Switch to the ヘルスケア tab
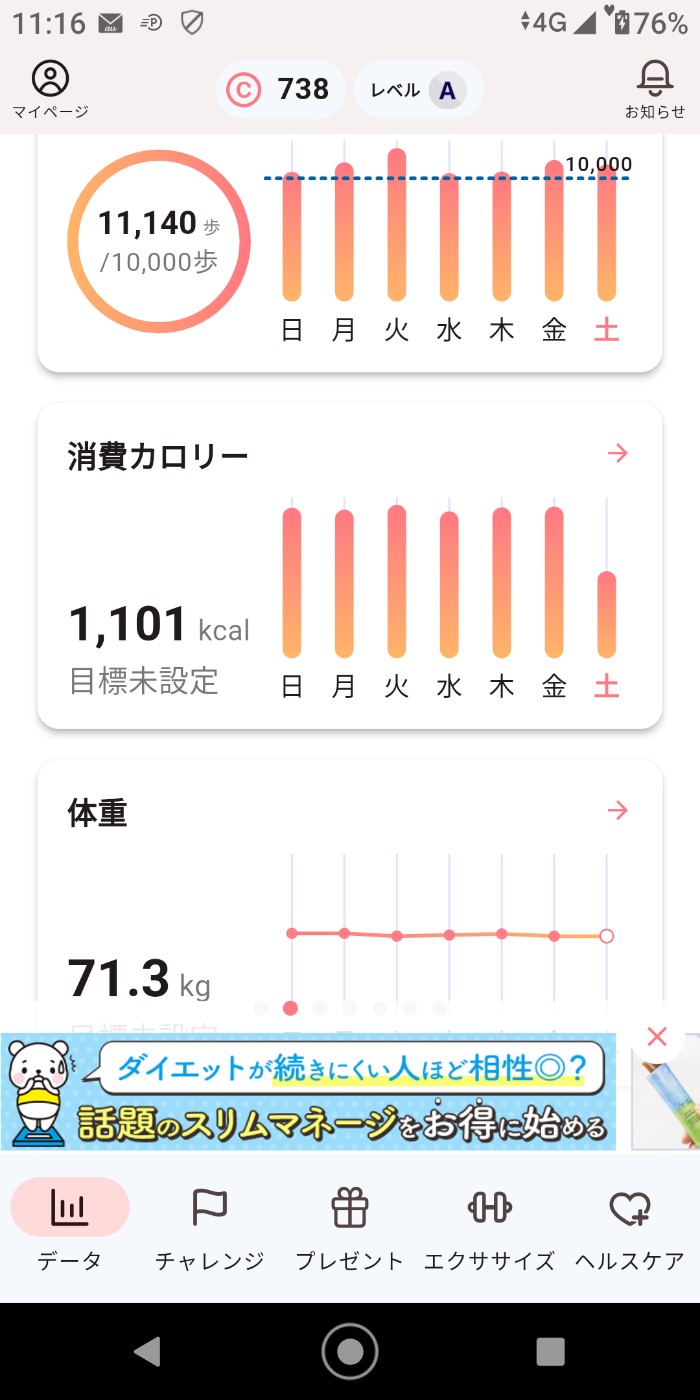Screen dimensions: 700x1400 [630, 1225]
